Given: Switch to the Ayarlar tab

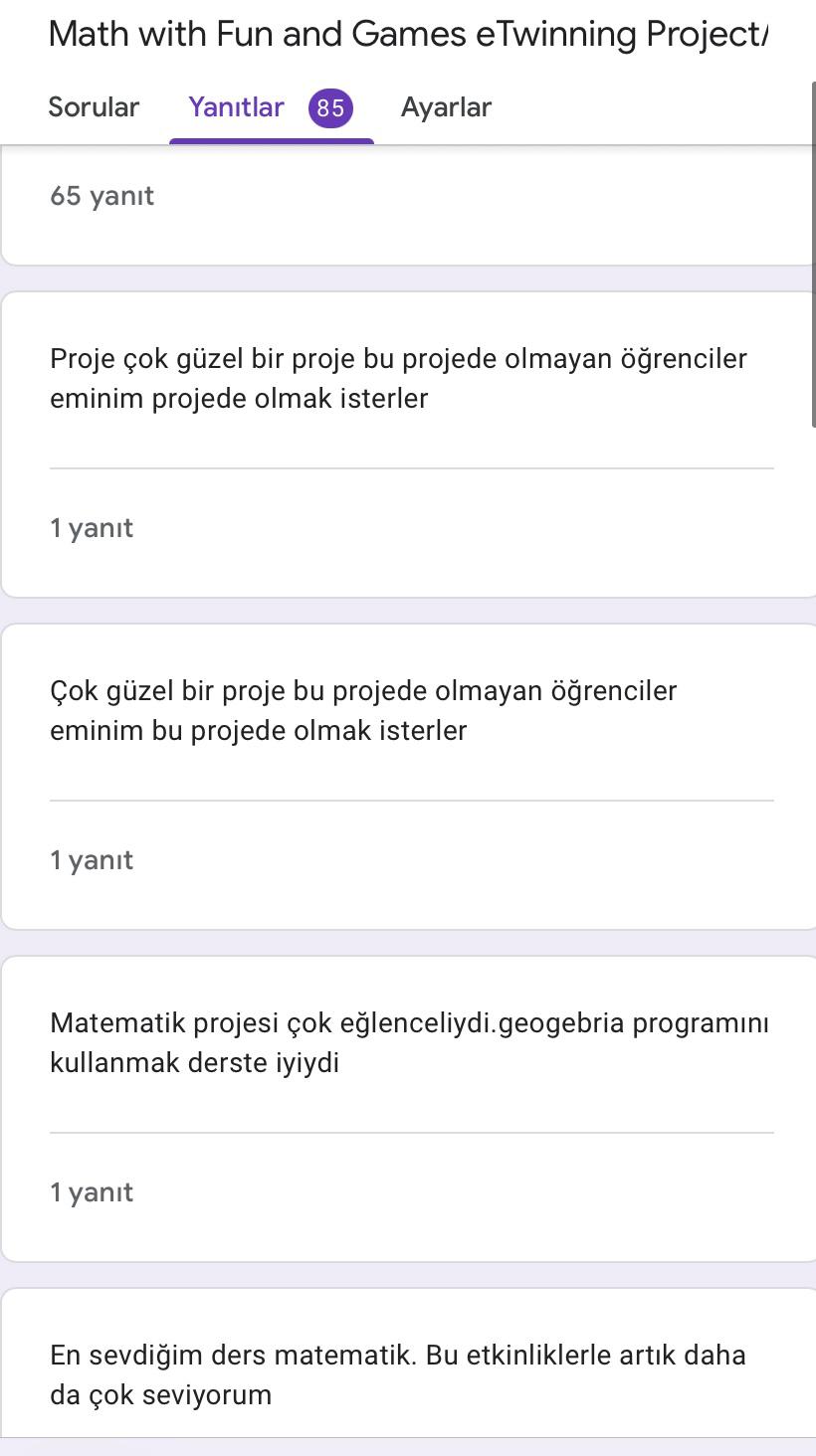Looking at the screenshot, I should [446, 107].
